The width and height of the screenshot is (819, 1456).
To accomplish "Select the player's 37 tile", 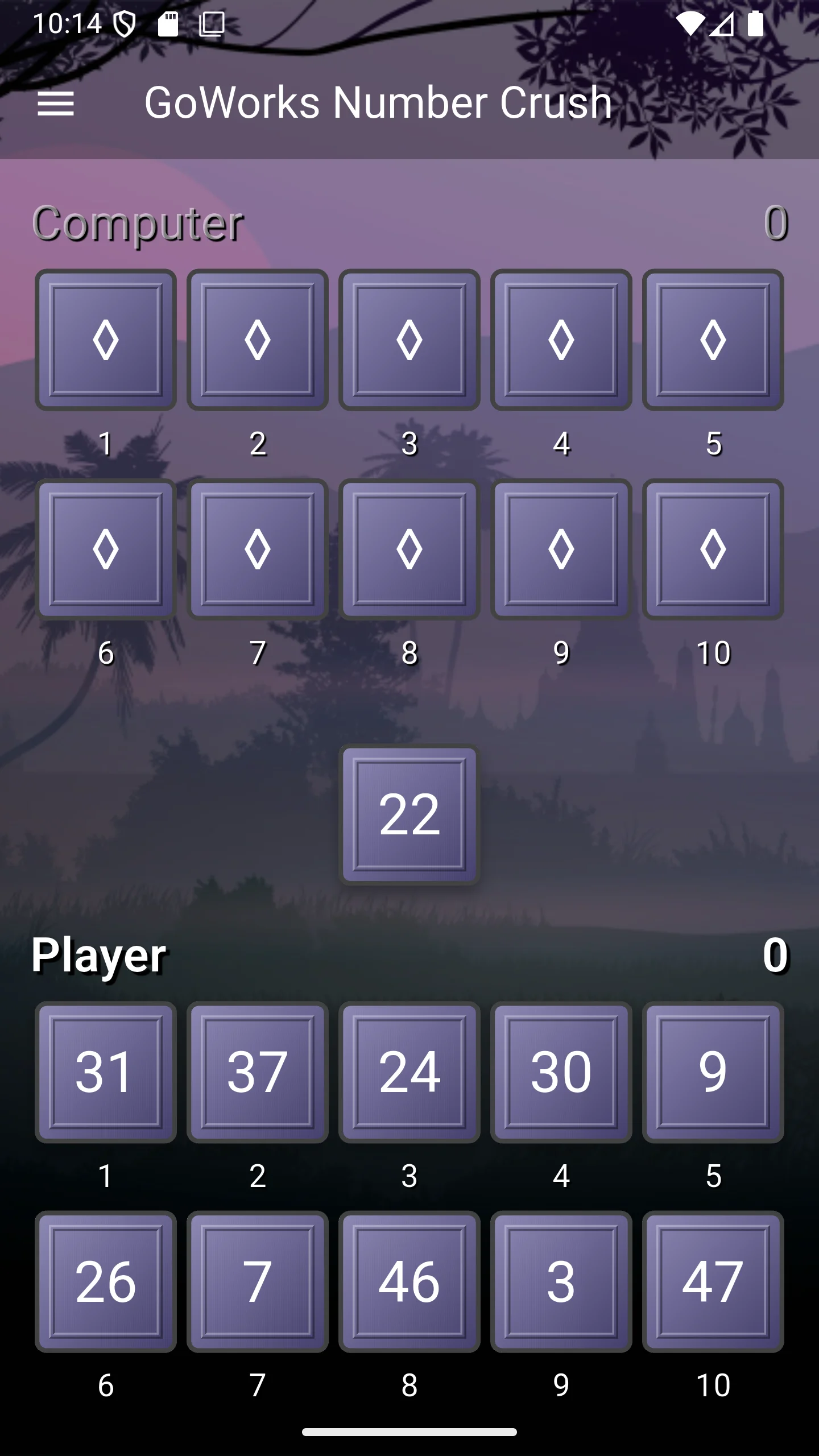I will (258, 1072).
